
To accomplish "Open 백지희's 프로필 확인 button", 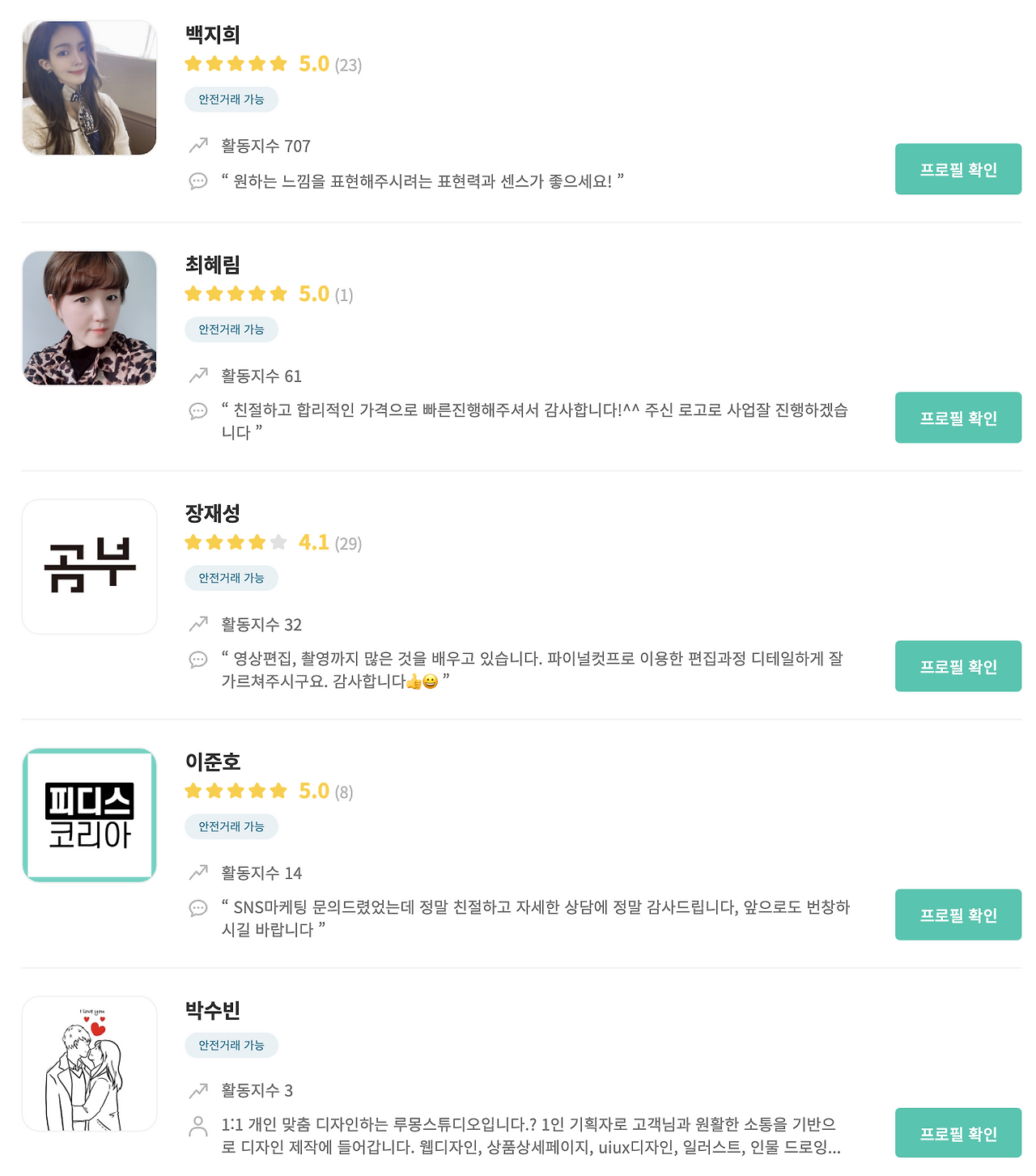I will coord(957,168).
